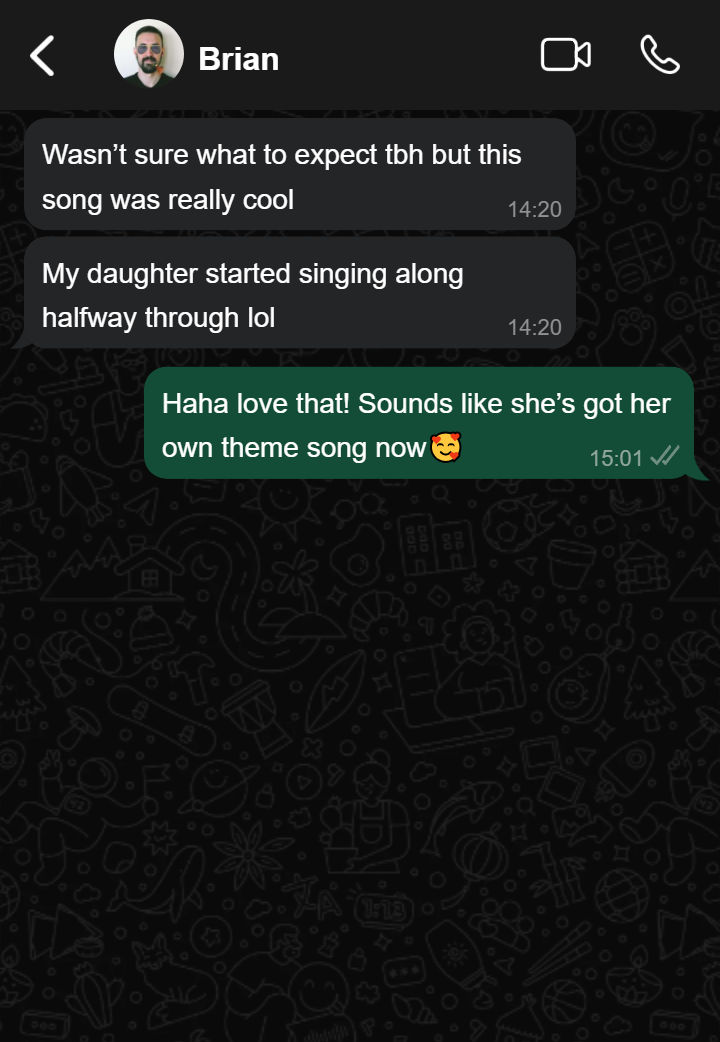Start a voice call with Brian
Viewport: 720px width, 1042px height.
click(660, 55)
